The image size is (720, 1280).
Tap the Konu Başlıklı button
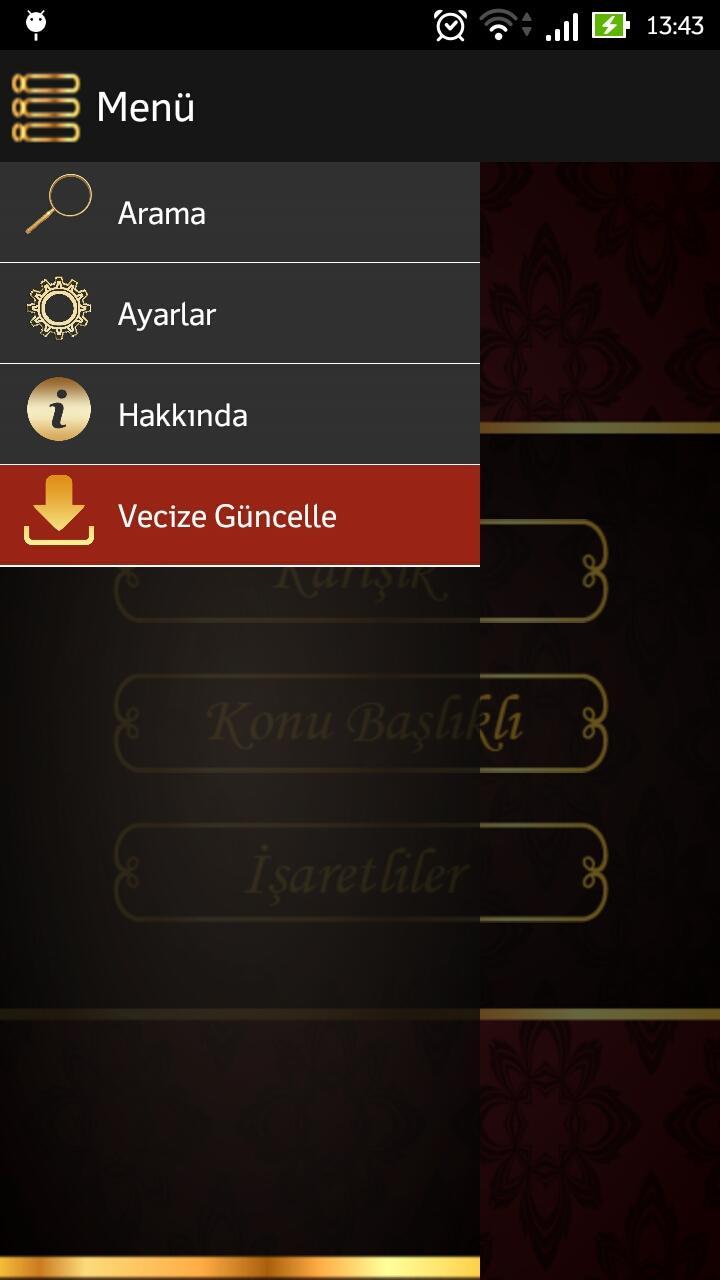pos(358,722)
